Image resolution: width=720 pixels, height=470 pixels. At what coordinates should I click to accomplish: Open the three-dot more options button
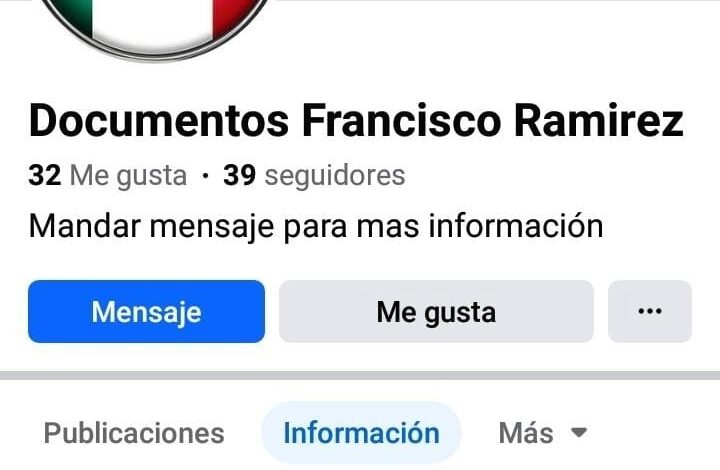pos(649,312)
